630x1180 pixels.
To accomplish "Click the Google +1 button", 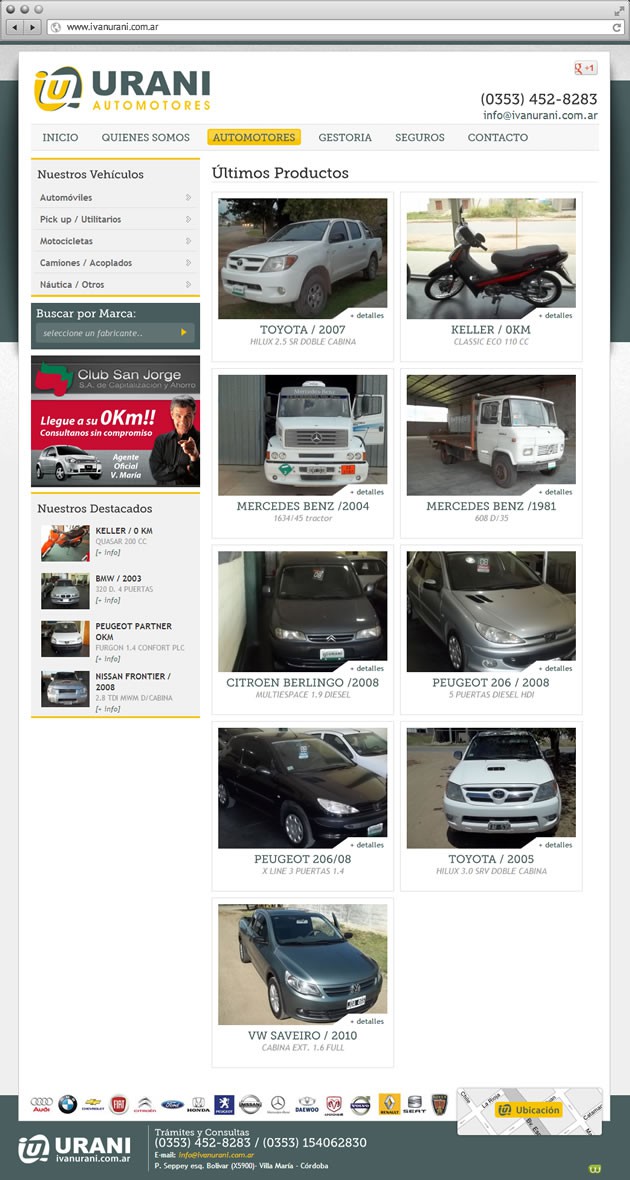I will (x=585, y=68).
